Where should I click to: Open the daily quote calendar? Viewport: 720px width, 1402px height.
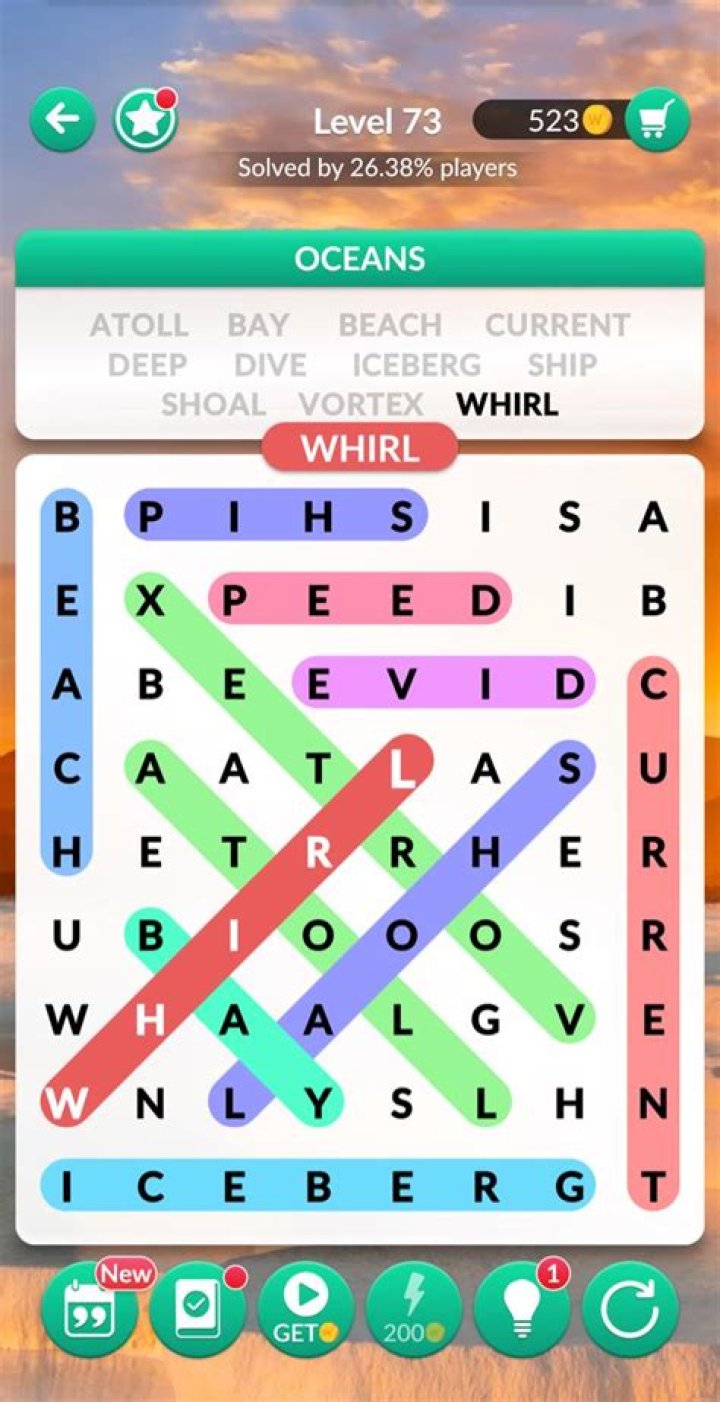[x=90, y=1309]
